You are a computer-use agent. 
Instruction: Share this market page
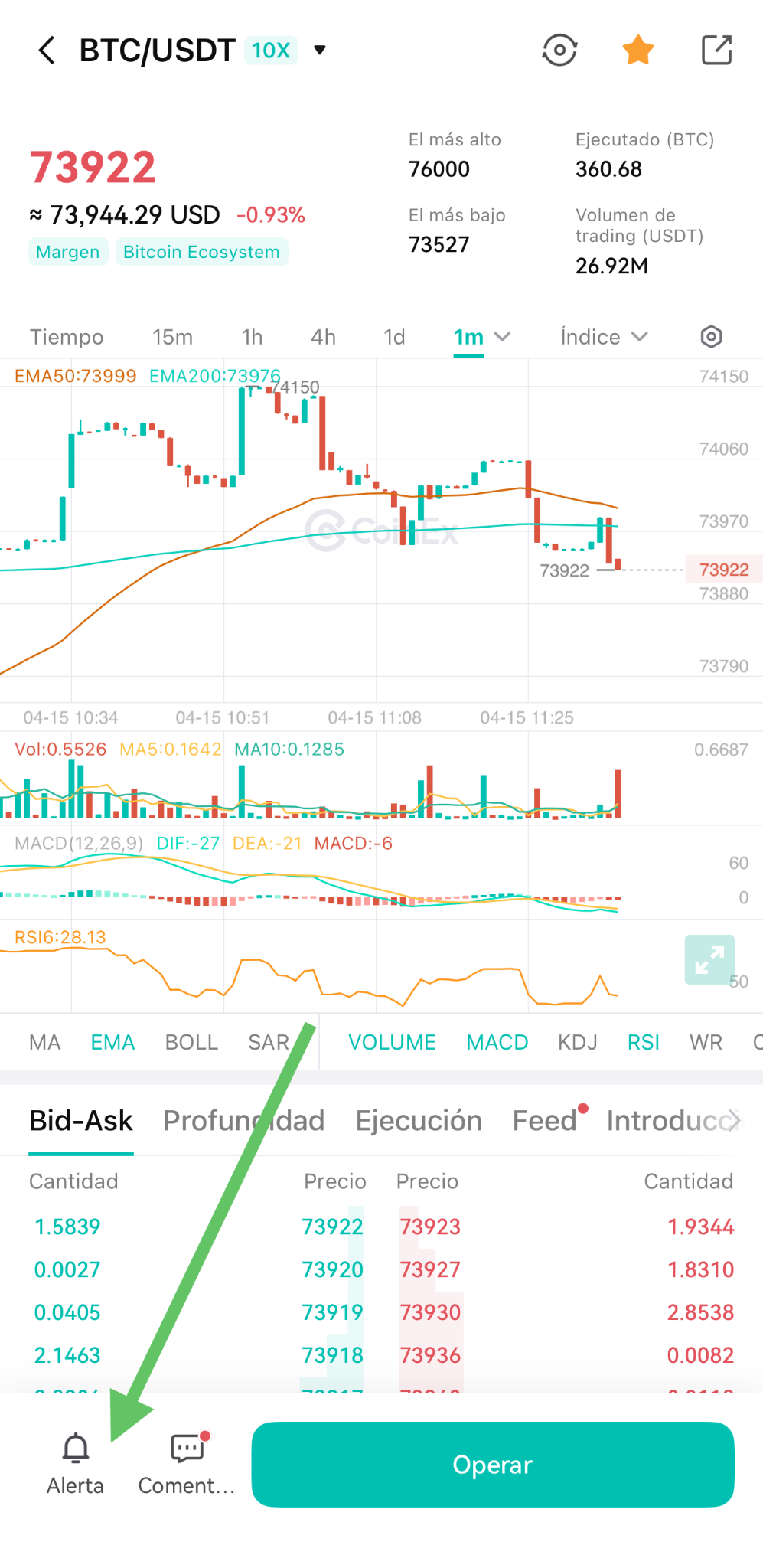pyautogui.click(x=717, y=51)
